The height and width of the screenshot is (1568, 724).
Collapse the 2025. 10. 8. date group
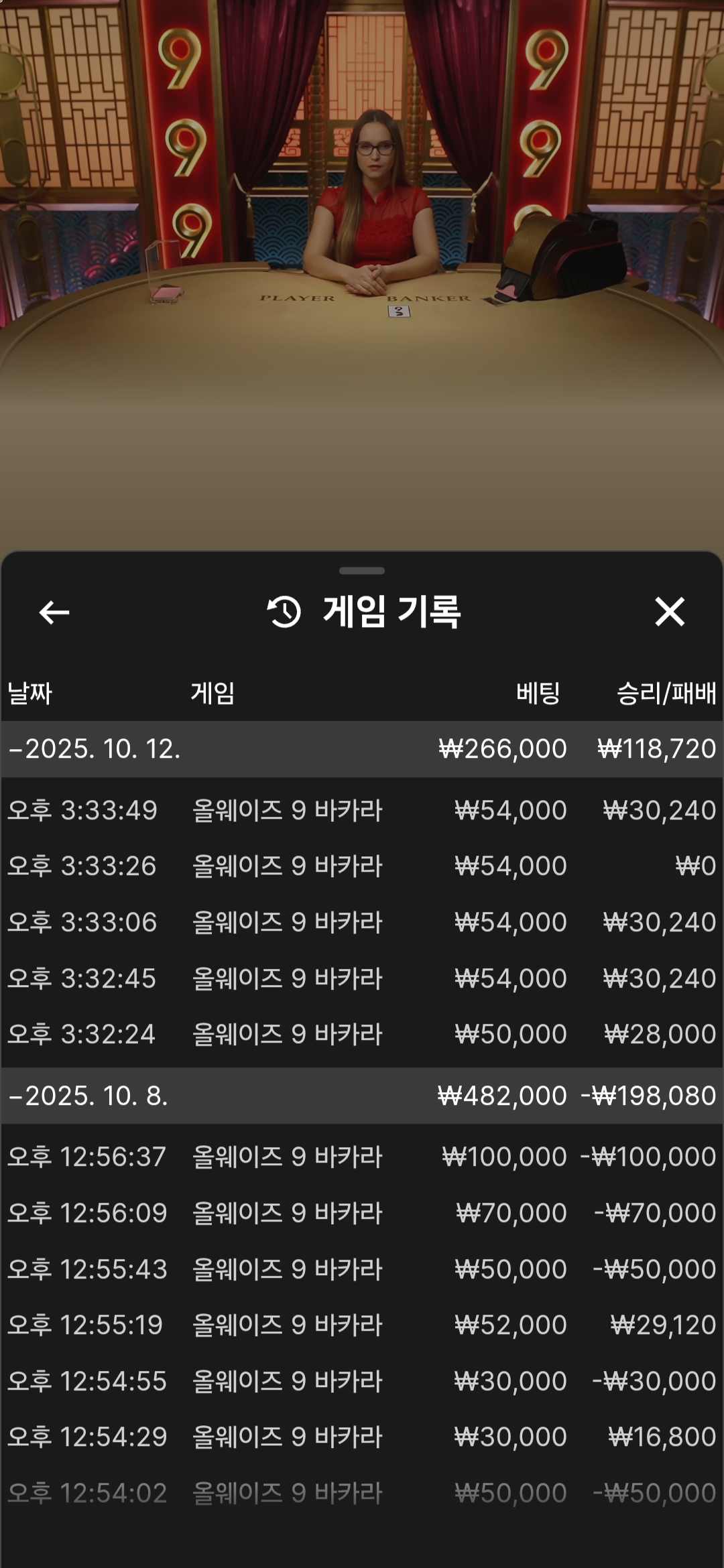pyautogui.click(x=88, y=1096)
